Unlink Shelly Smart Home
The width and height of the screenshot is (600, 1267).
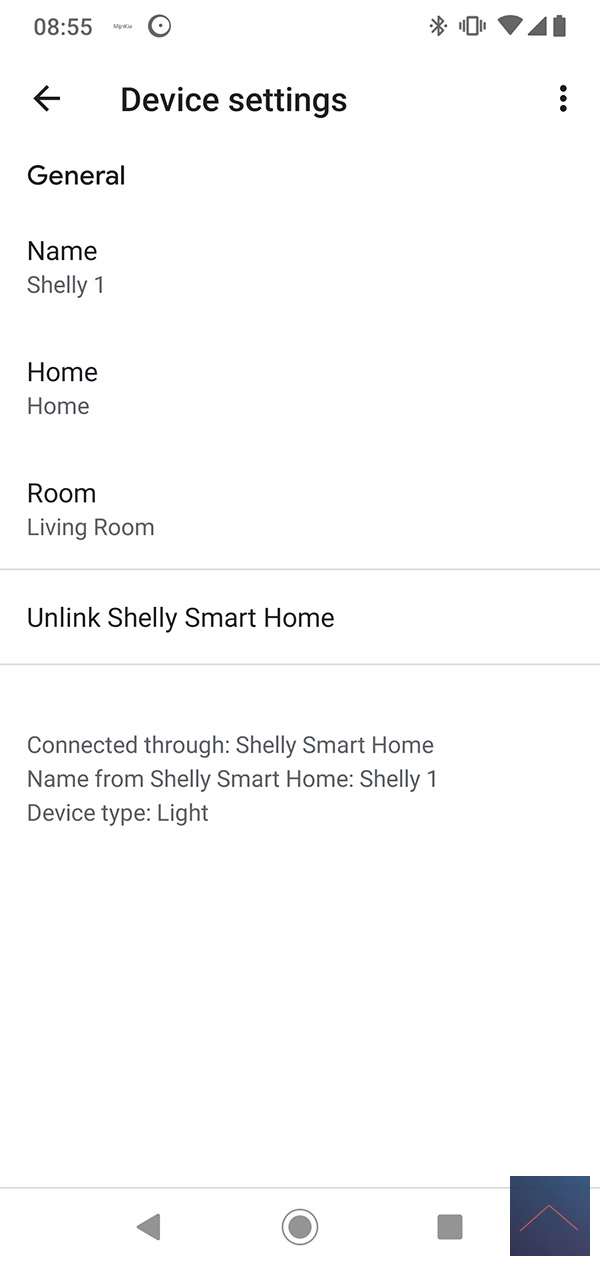point(181,617)
